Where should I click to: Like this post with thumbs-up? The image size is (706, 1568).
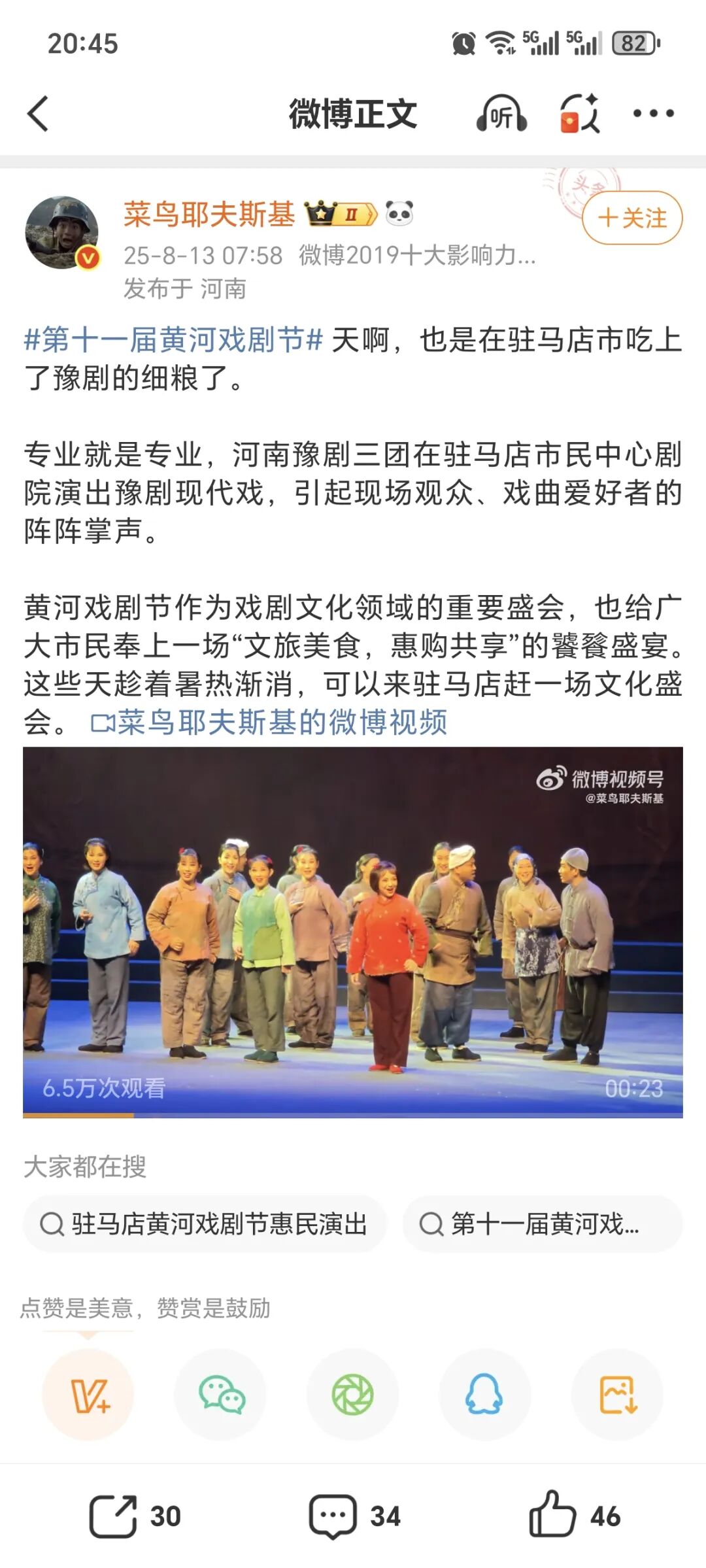click(x=574, y=1516)
